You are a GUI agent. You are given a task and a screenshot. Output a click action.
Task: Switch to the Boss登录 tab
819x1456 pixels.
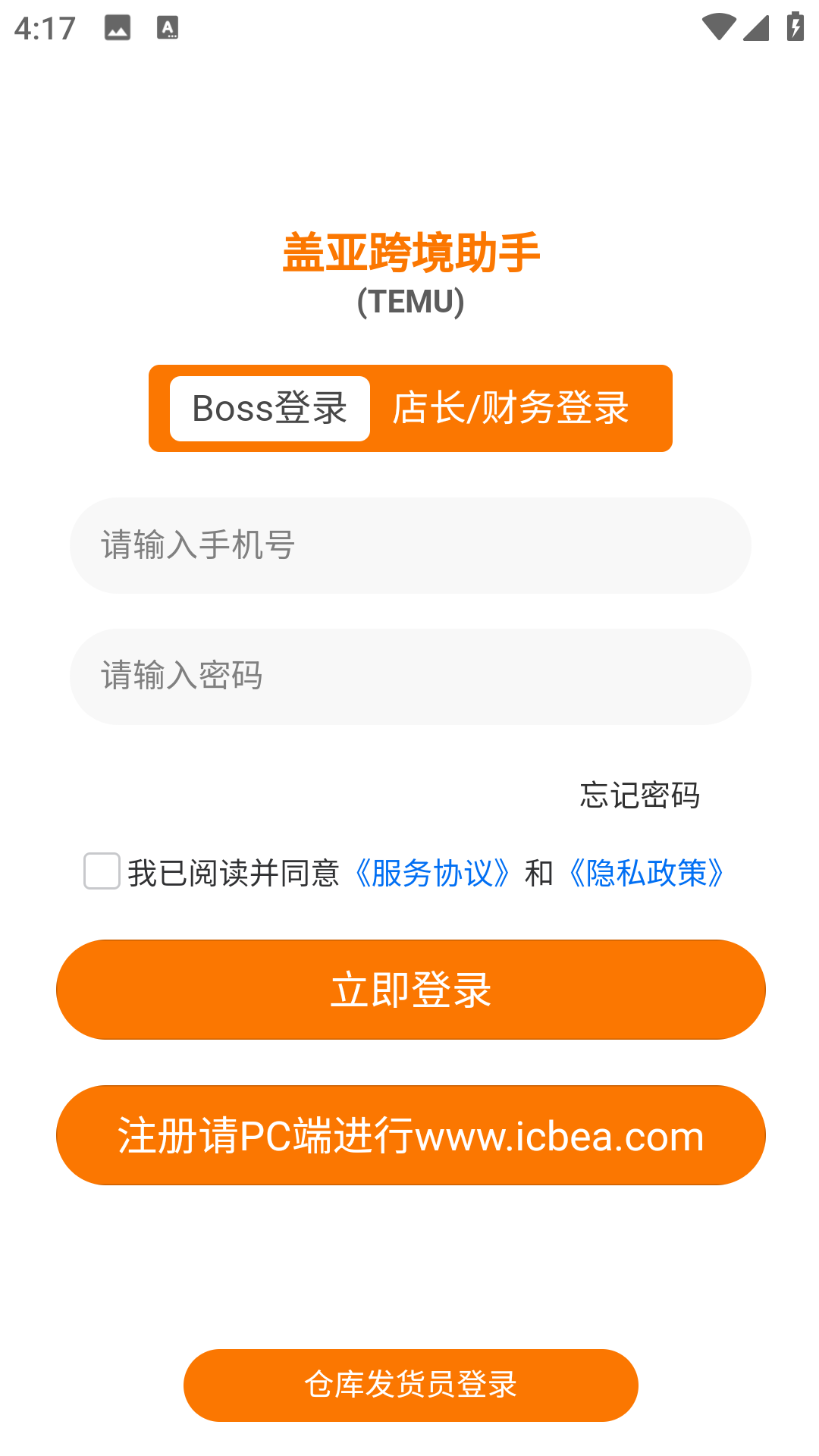point(270,409)
